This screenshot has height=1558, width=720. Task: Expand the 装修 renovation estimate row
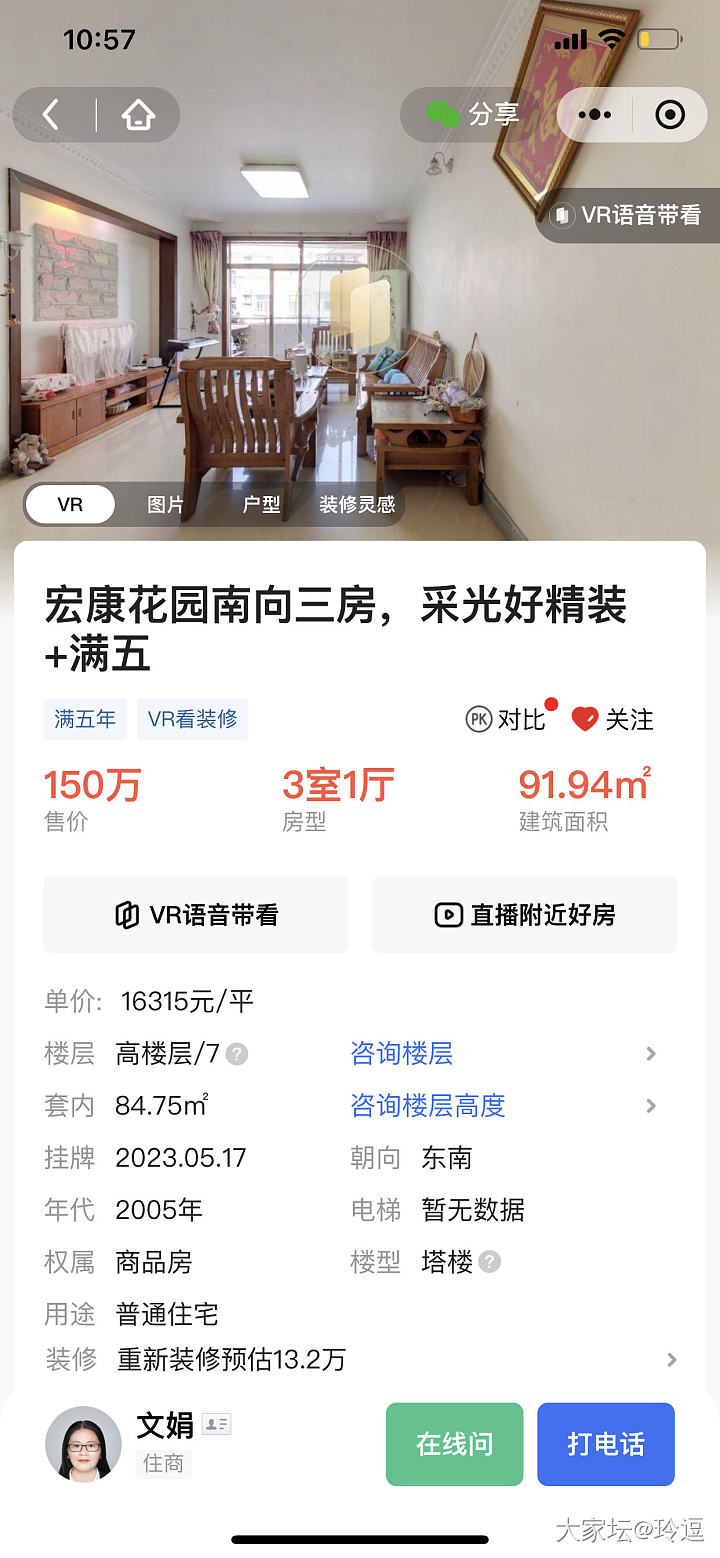pyautogui.click(x=671, y=1360)
